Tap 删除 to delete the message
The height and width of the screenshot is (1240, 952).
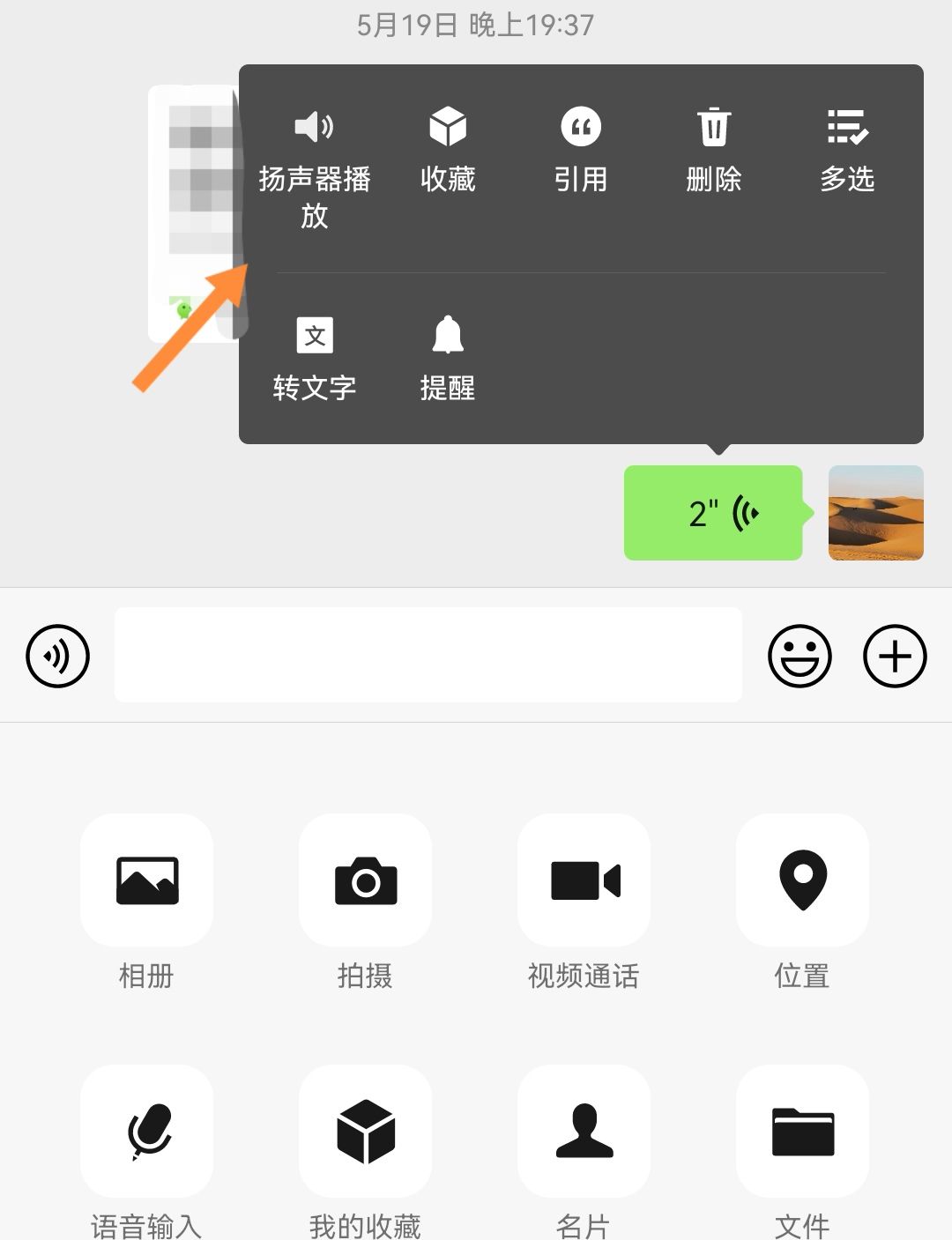pos(713,150)
